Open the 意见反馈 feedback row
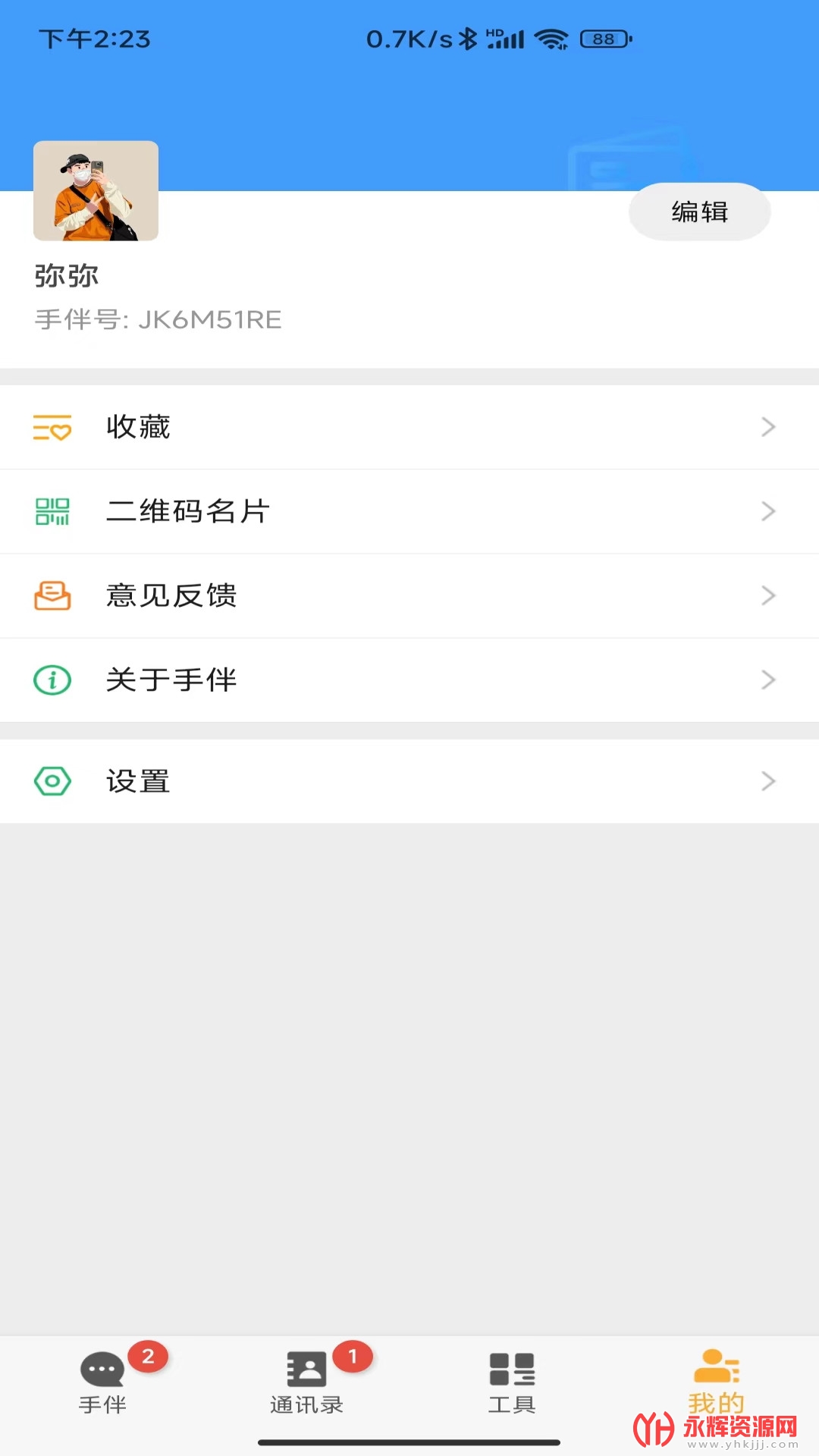Image resolution: width=819 pixels, height=1456 pixels. tap(409, 595)
